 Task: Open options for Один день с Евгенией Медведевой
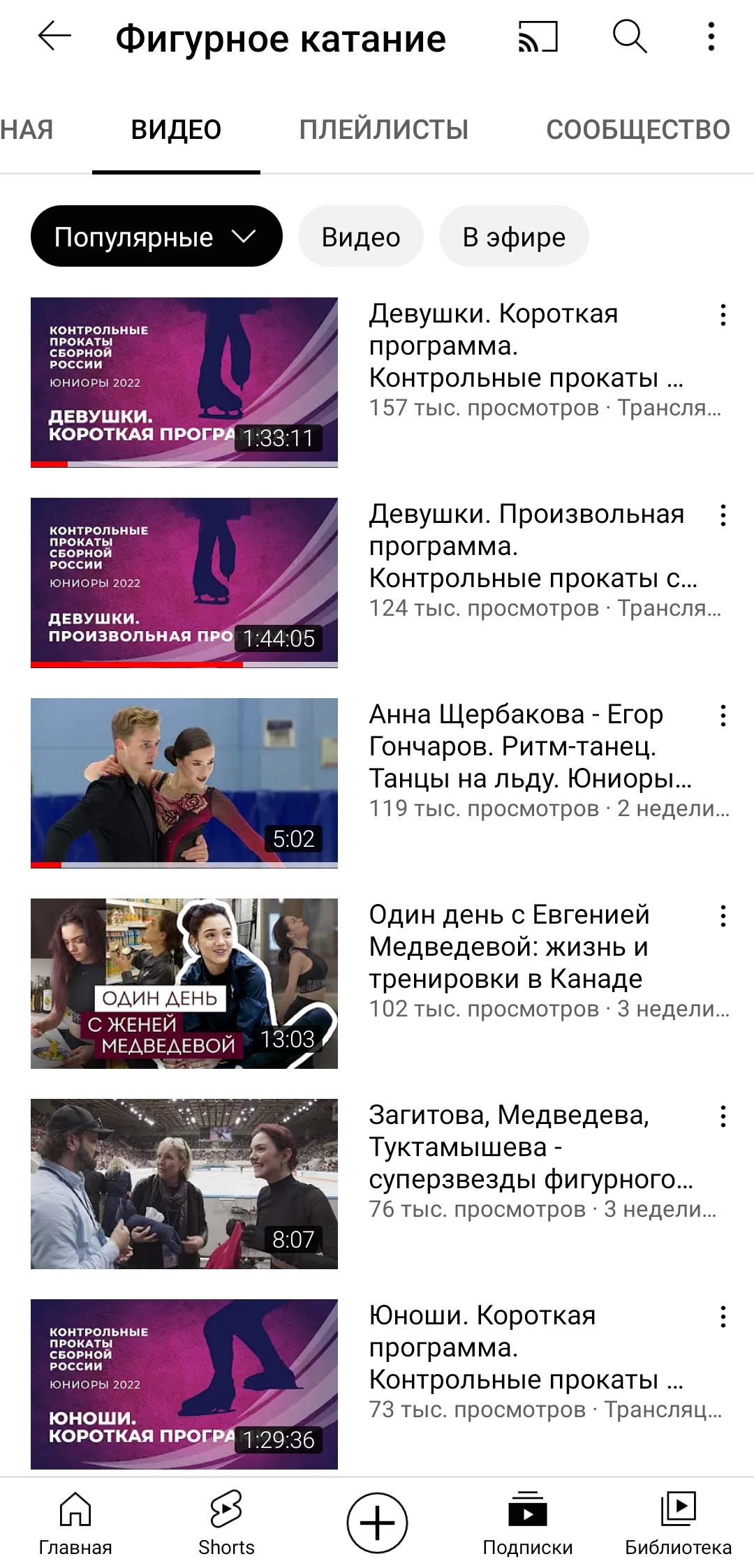coord(723,916)
